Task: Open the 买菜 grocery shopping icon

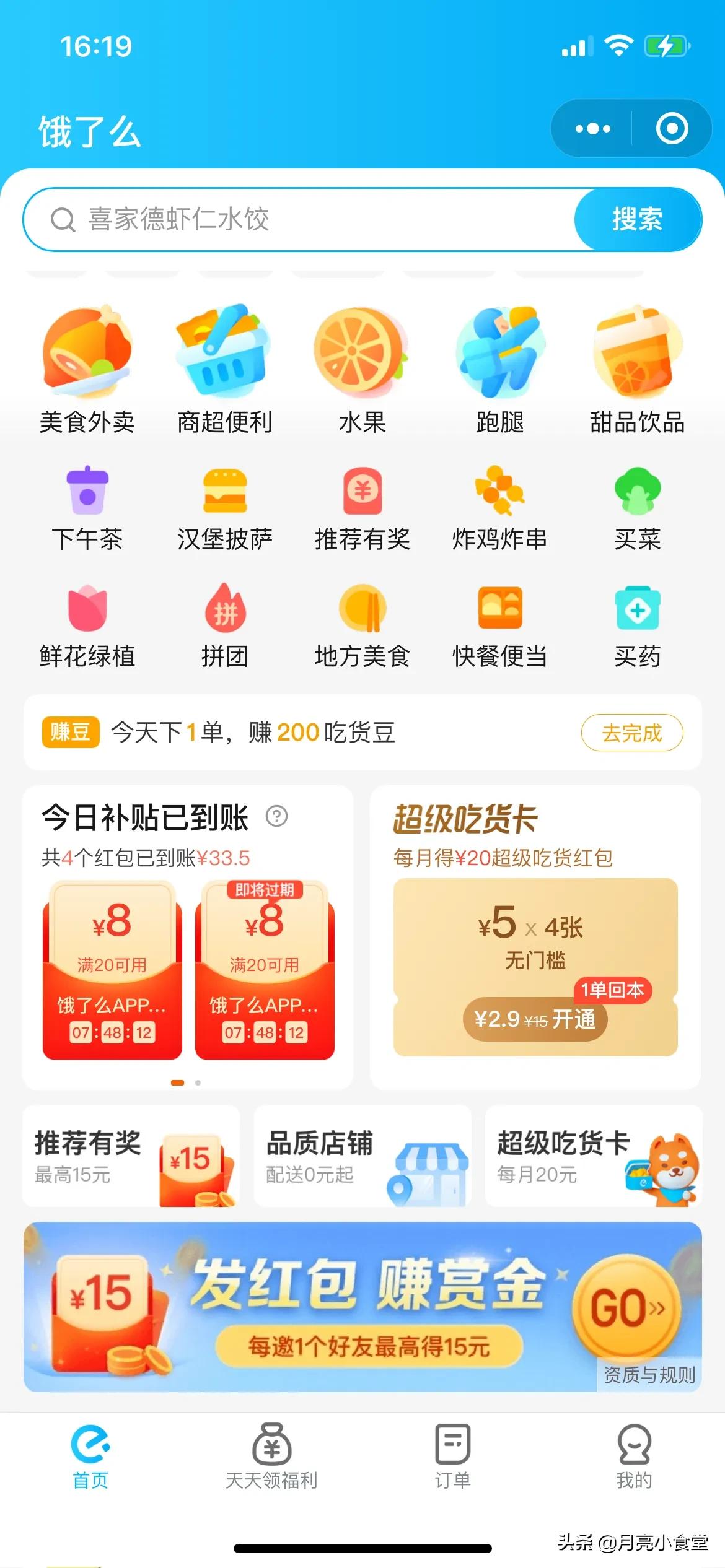Action: tap(637, 508)
